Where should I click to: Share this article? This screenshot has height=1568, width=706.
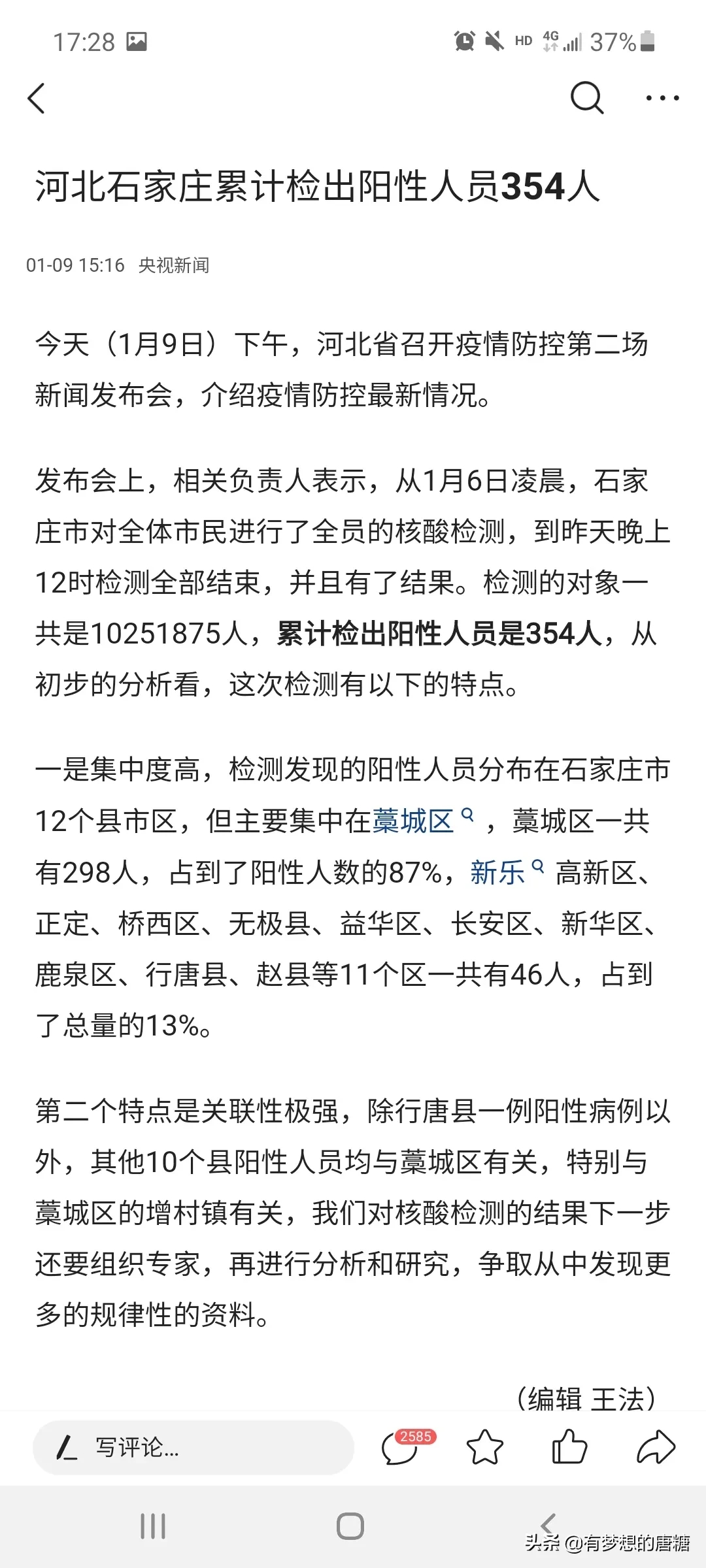[655, 1448]
